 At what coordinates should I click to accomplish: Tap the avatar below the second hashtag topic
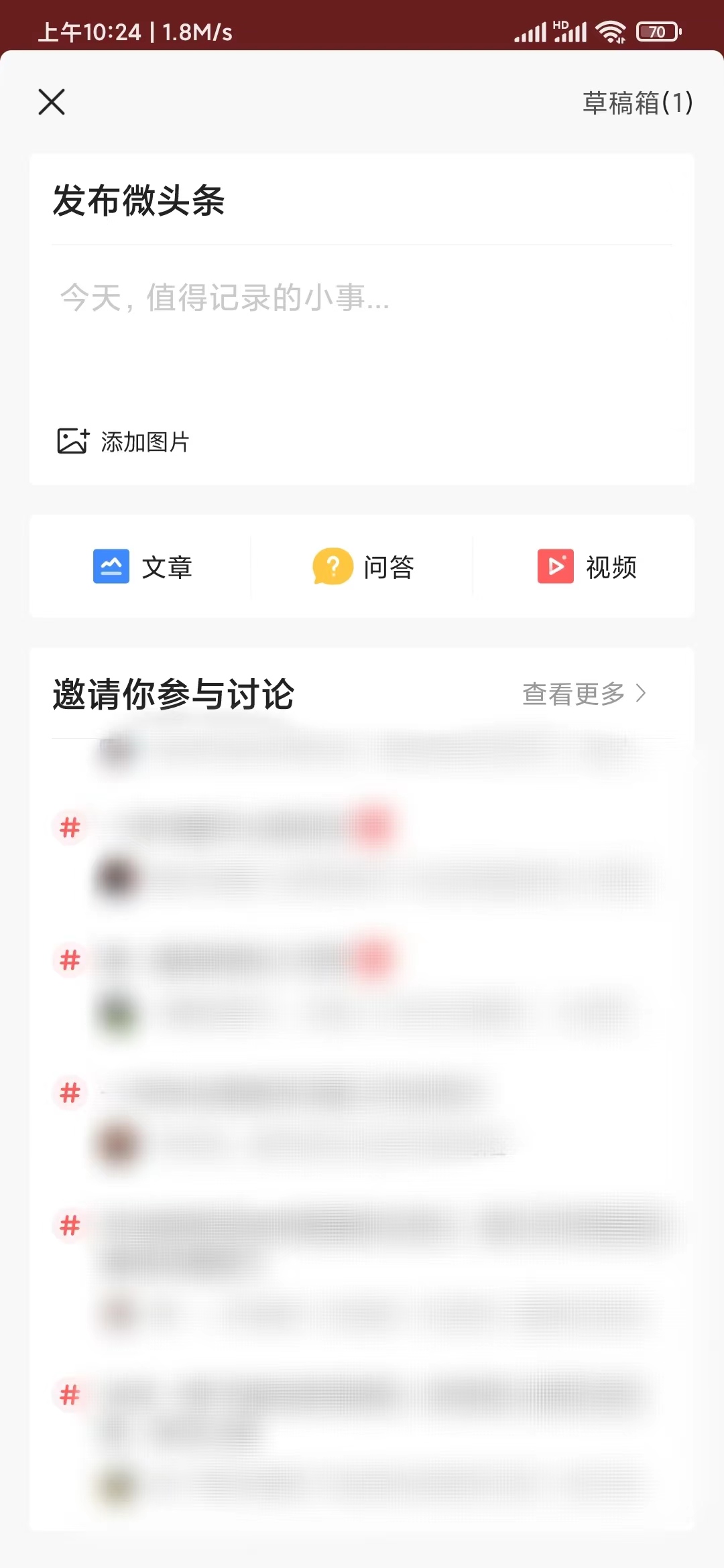[117, 1015]
